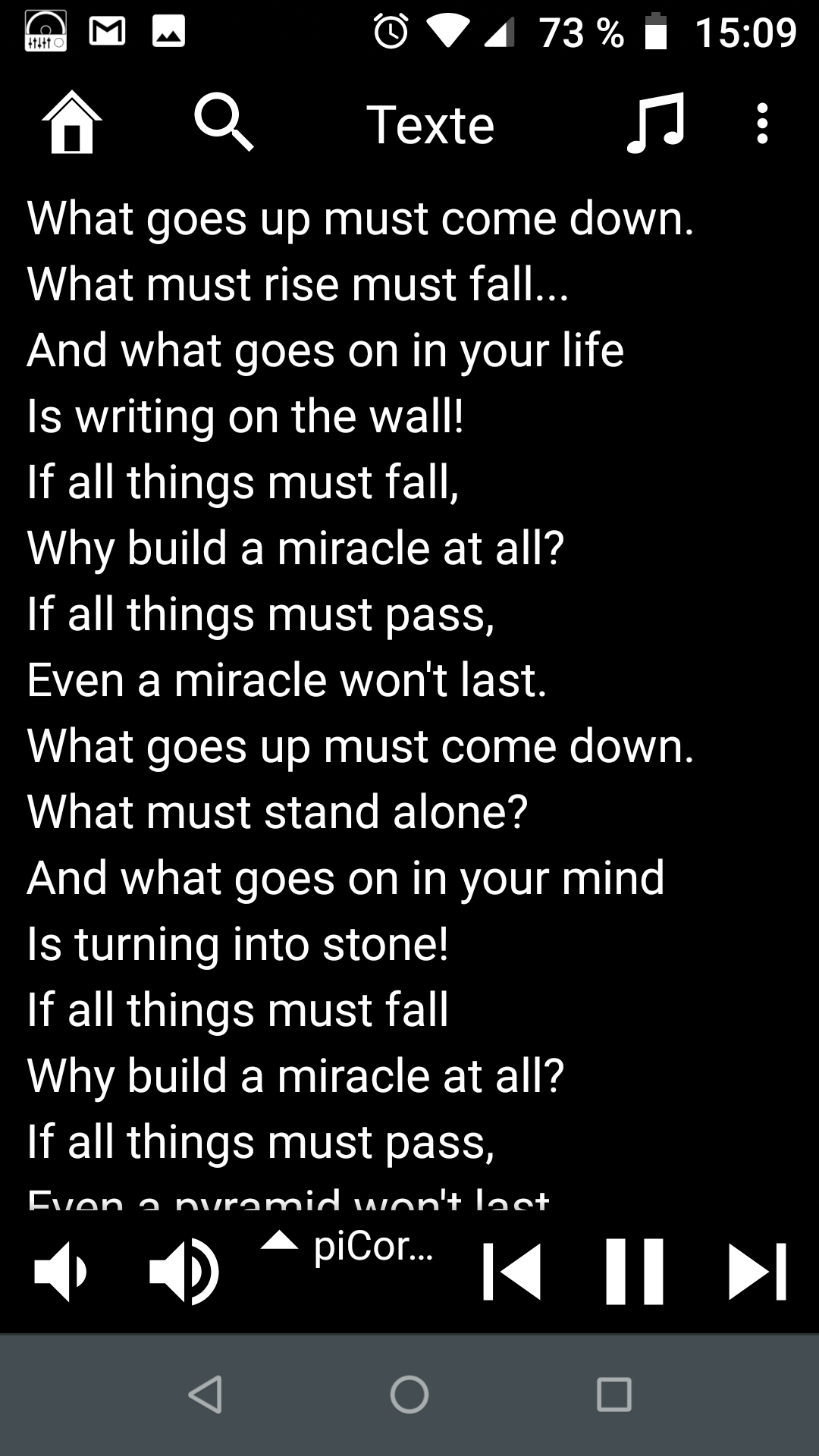Open the three-dot overflow menu

(x=762, y=124)
